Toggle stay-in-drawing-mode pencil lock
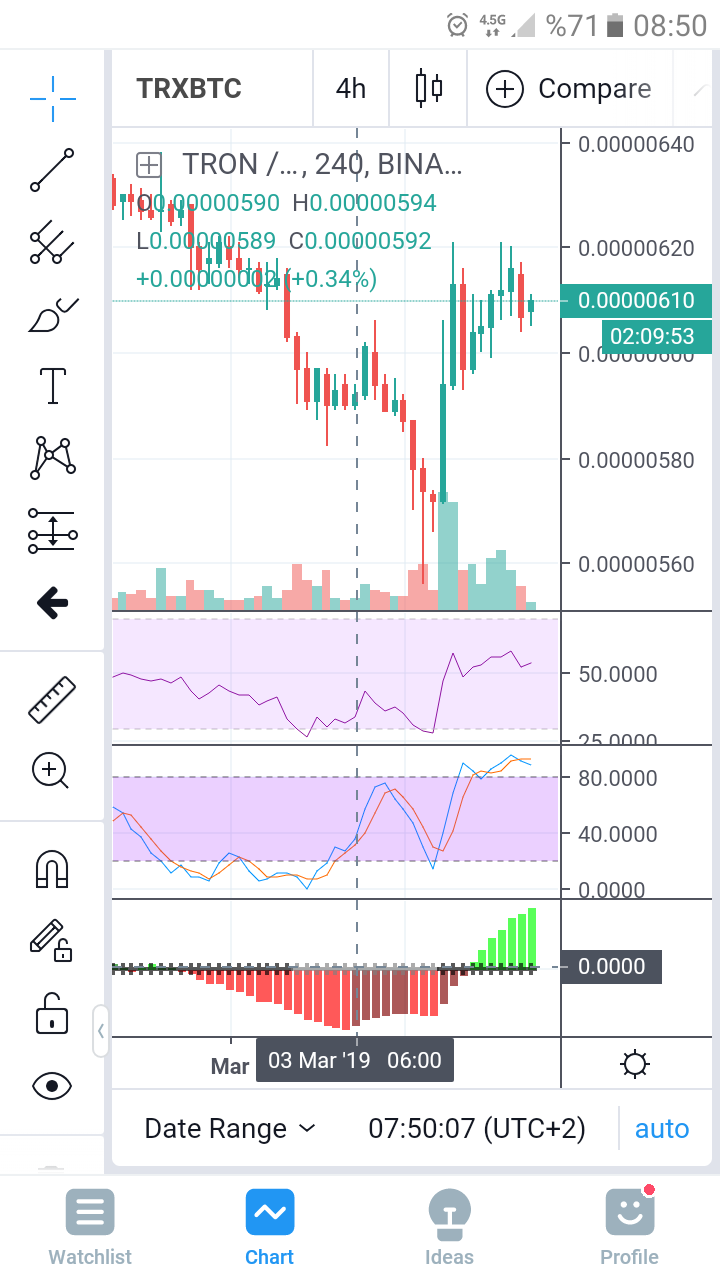This screenshot has width=720, height=1280. click(50, 941)
